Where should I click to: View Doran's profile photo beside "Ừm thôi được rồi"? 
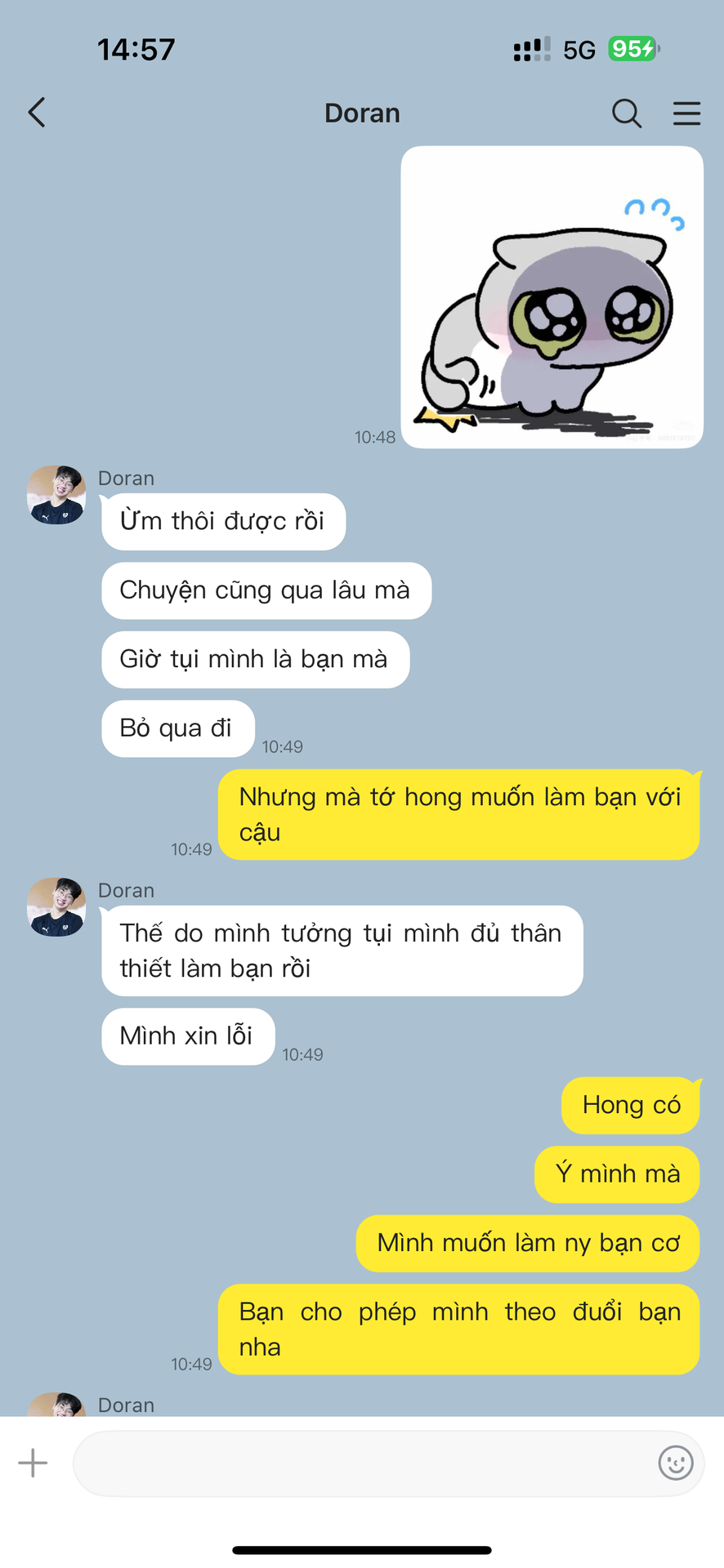(x=56, y=495)
